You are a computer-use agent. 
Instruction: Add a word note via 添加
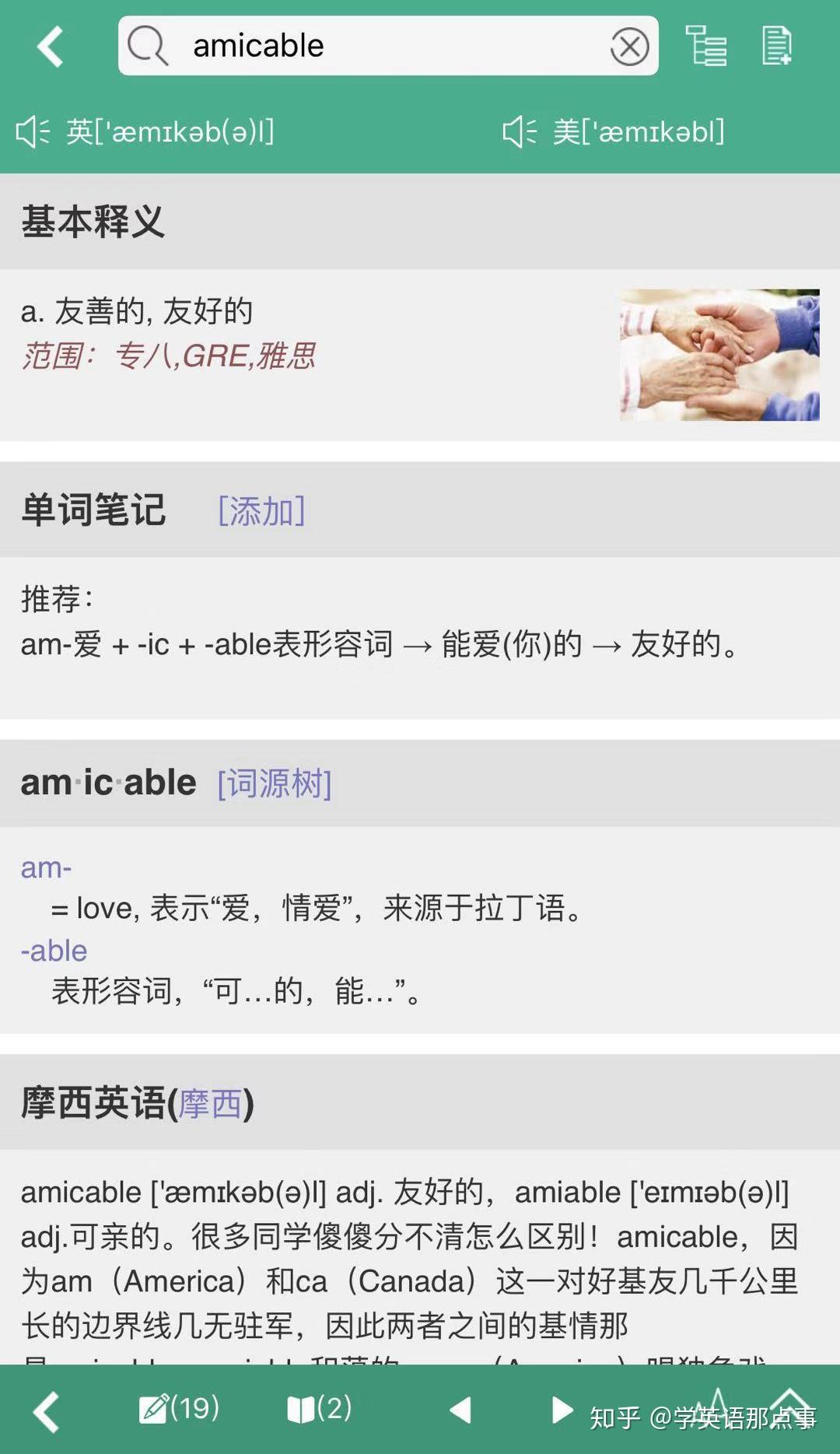point(261,511)
